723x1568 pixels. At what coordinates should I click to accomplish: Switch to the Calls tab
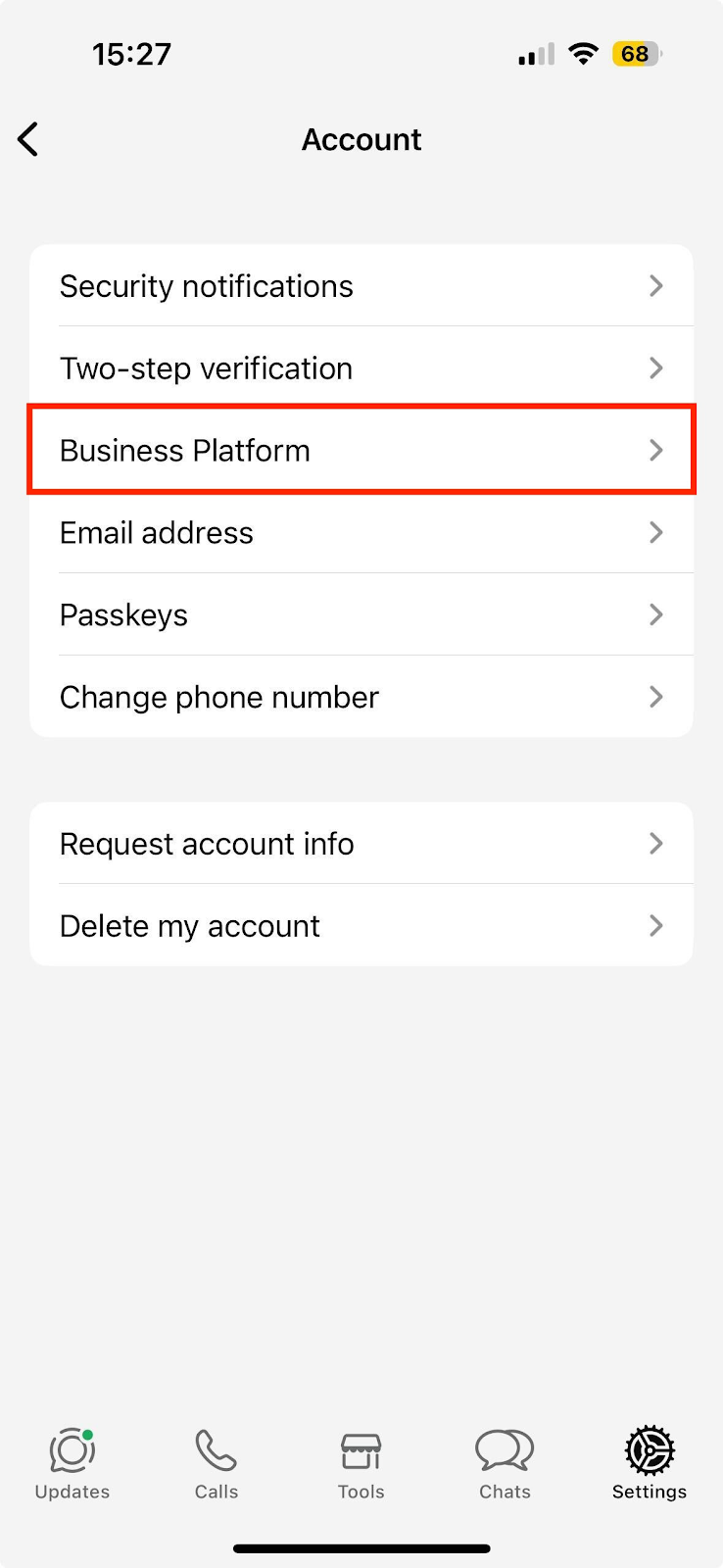(x=217, y=1464)
